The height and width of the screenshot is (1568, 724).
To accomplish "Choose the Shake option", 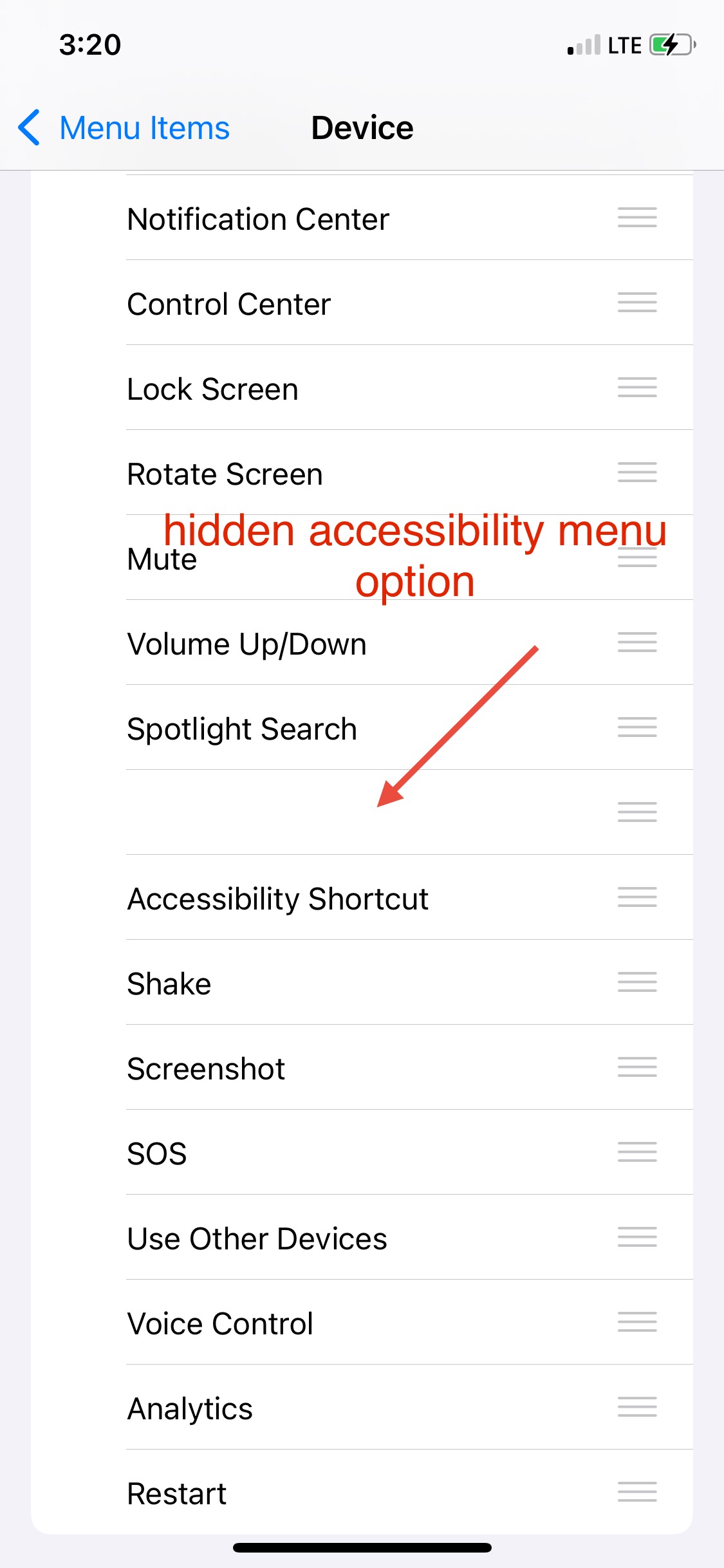I will (362, 982).
